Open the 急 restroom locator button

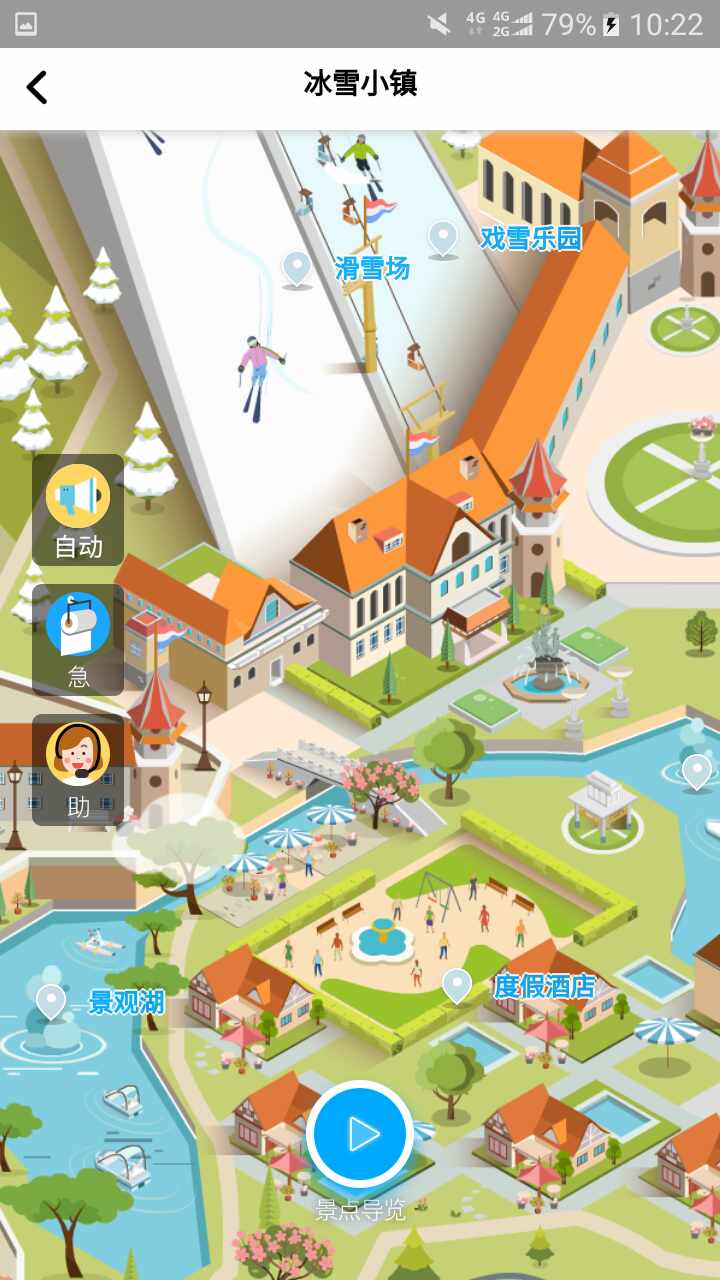[x=78, y=639]
